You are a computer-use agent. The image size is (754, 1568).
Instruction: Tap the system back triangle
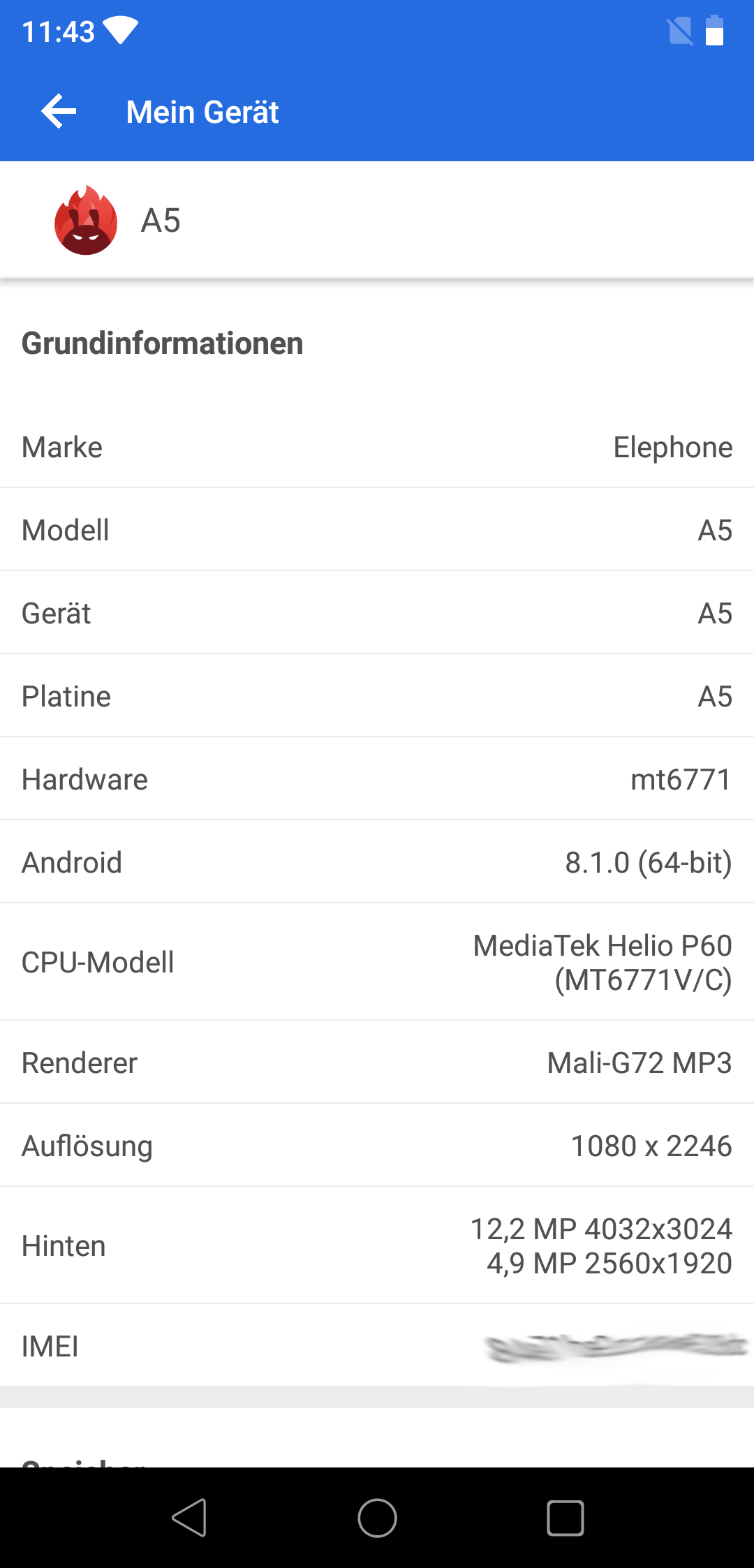coord(189,1518)
